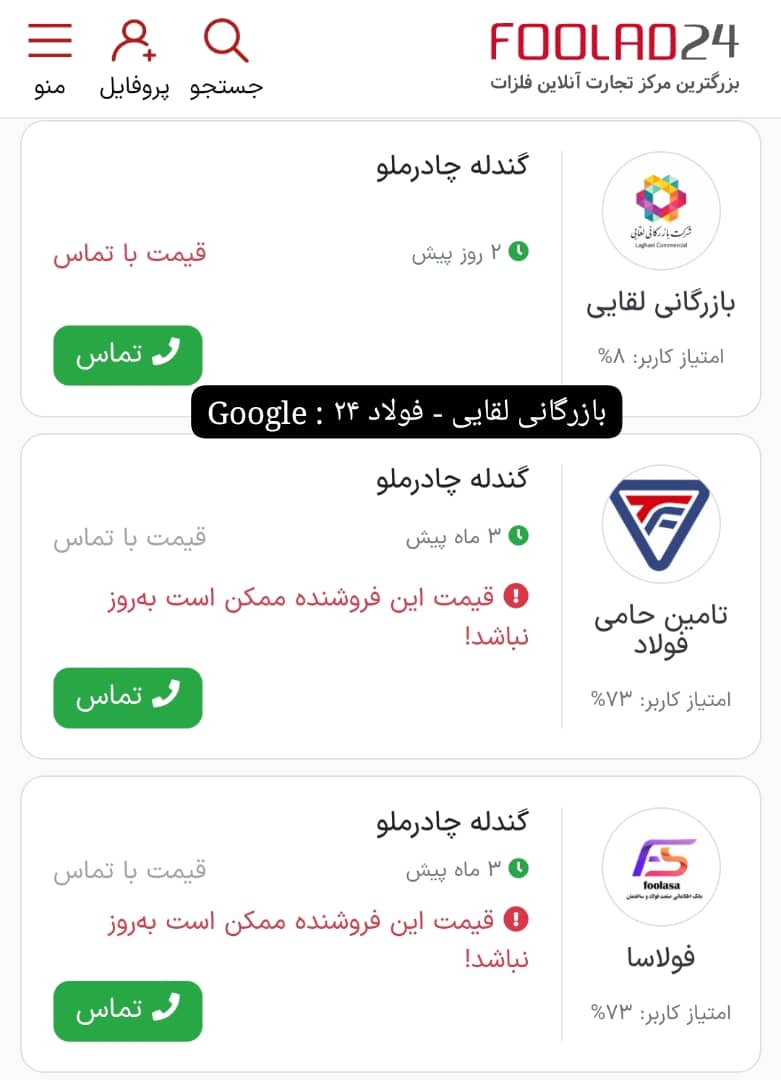Open the گندله چادرملو listing from تامین حامی فولاد

click(452, 479)
